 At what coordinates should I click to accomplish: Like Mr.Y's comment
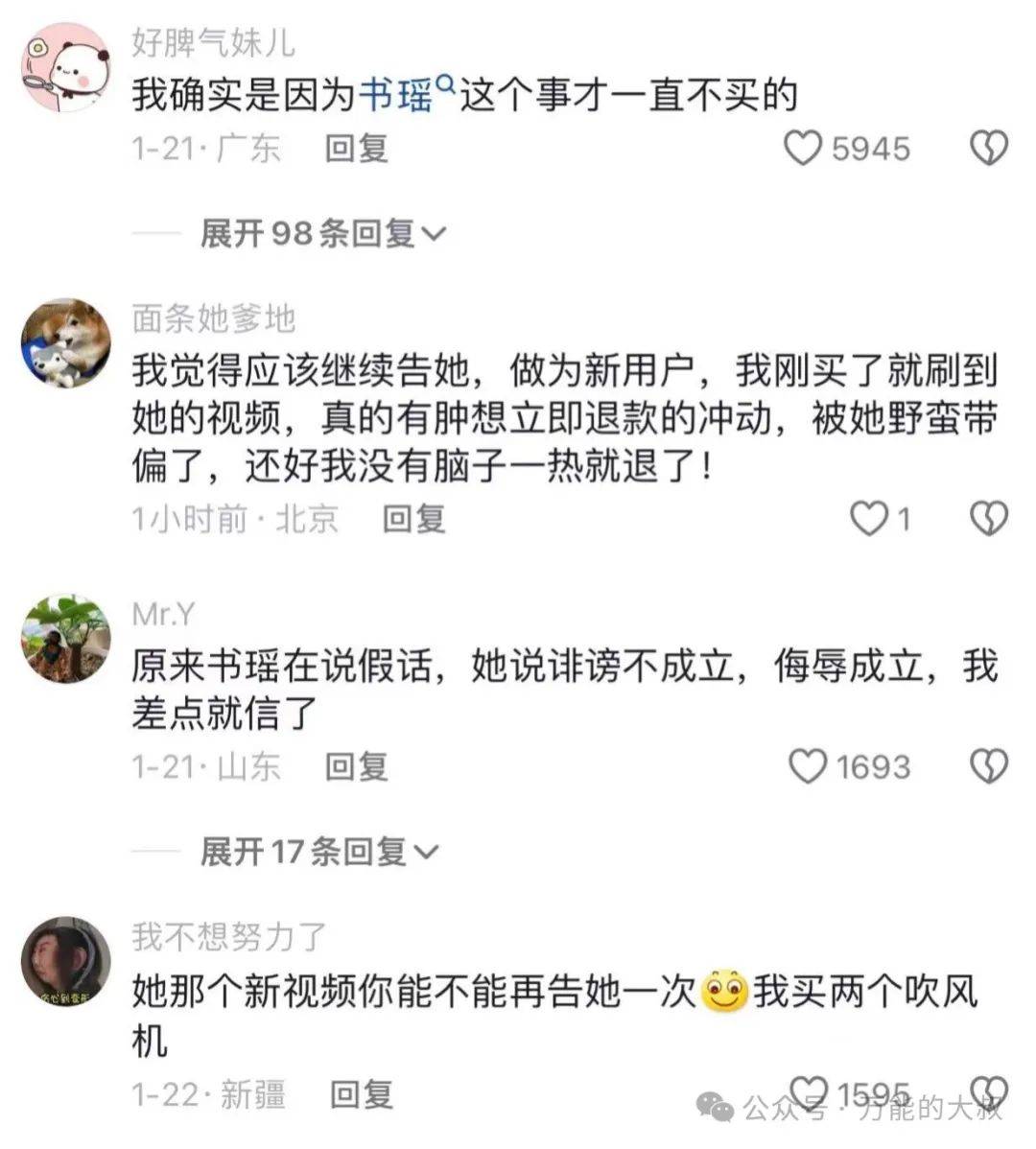tap(807, 766)
